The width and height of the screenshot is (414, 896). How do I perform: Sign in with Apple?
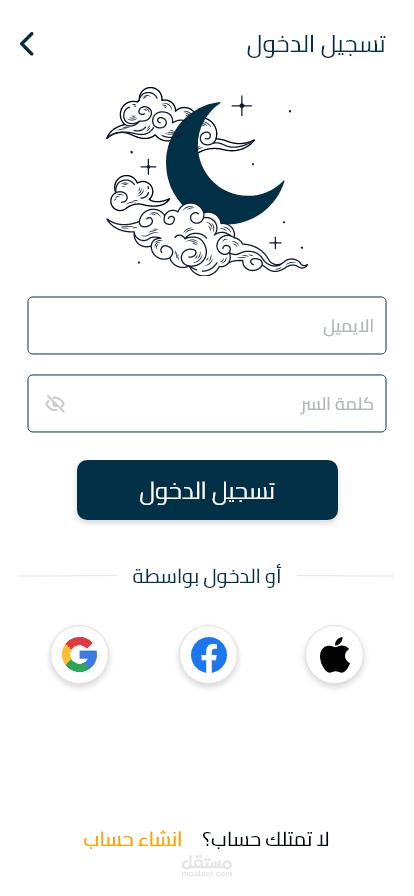(x=335, y=654)
